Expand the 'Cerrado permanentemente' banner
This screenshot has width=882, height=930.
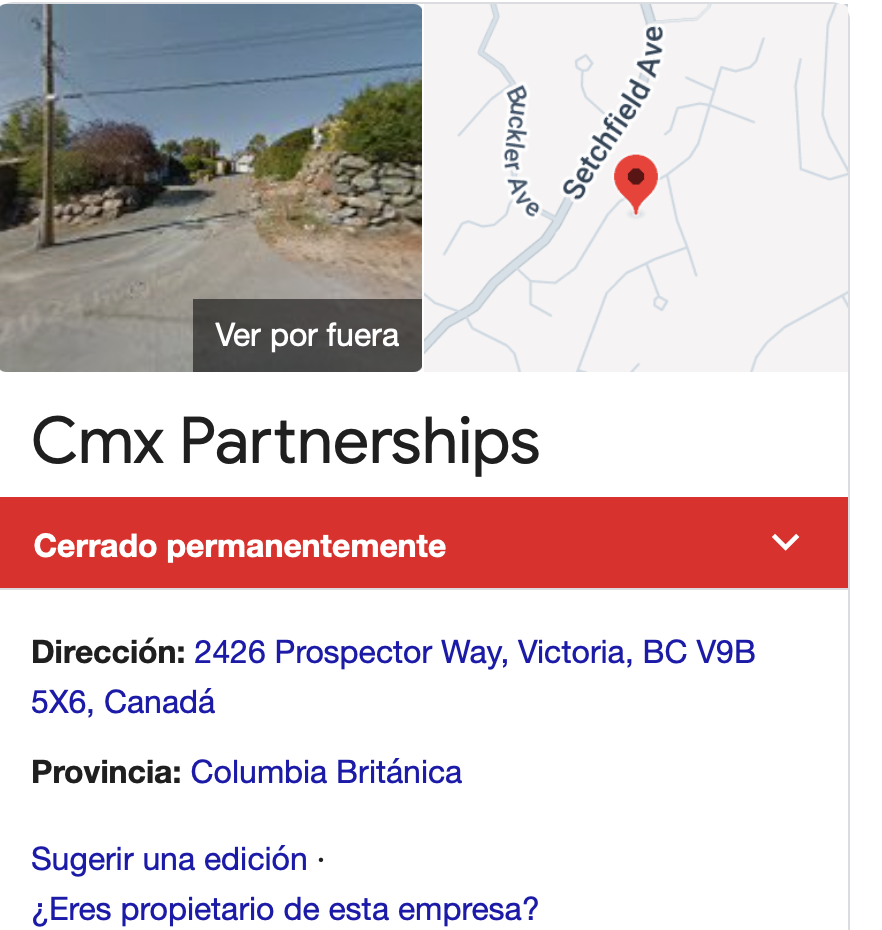(x=786, y=543)
